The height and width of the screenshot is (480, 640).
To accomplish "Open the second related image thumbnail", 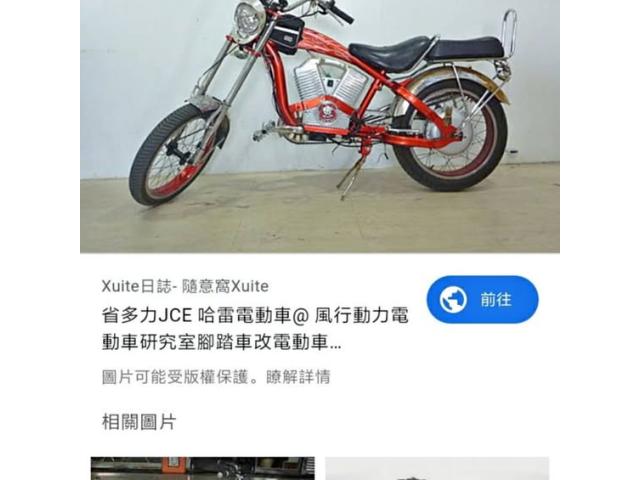I will tap(437, 468).
